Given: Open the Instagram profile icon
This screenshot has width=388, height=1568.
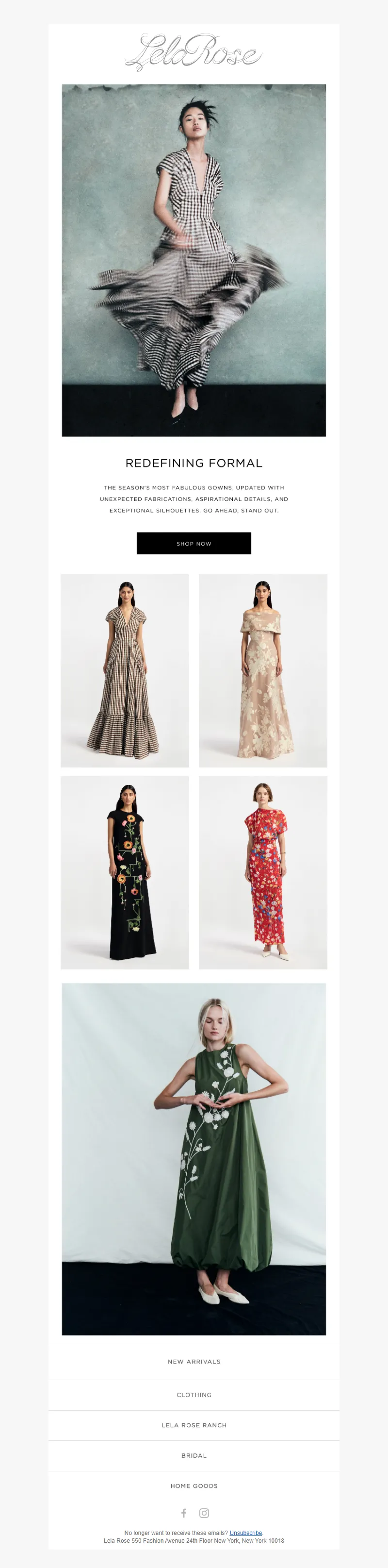Looking at the screenshot, I should [204, 1513].
